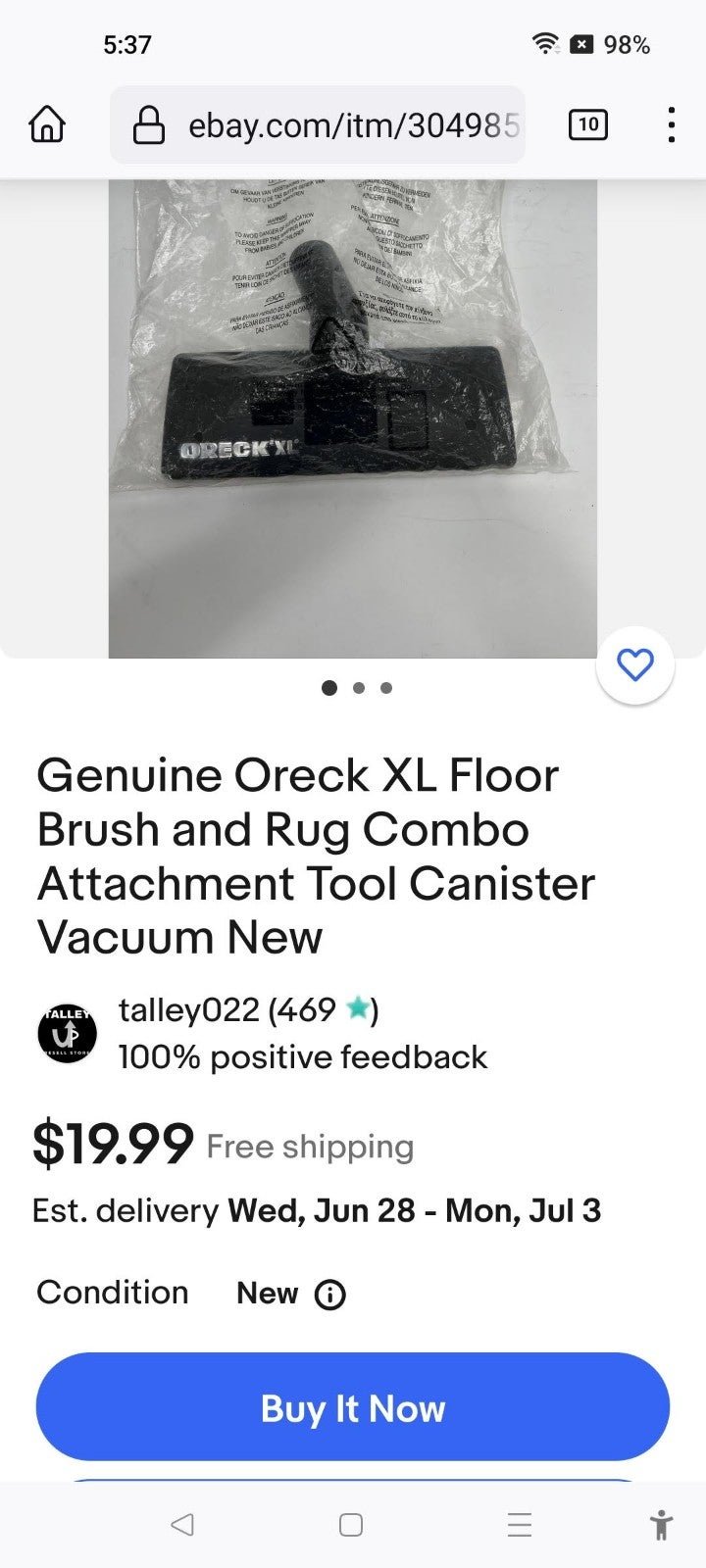The width and height of the screenshot is (706, 1568).
Task: Add the item to watchlist with heart icon
Action: coord(635,665)
